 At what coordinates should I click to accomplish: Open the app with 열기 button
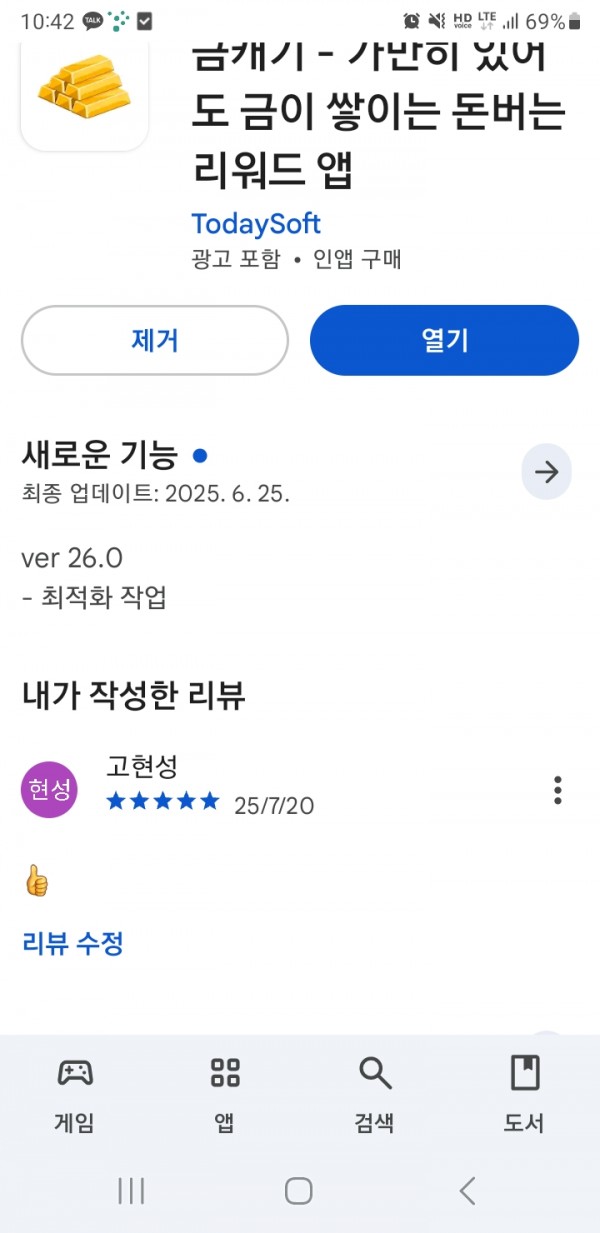[444, 340]
